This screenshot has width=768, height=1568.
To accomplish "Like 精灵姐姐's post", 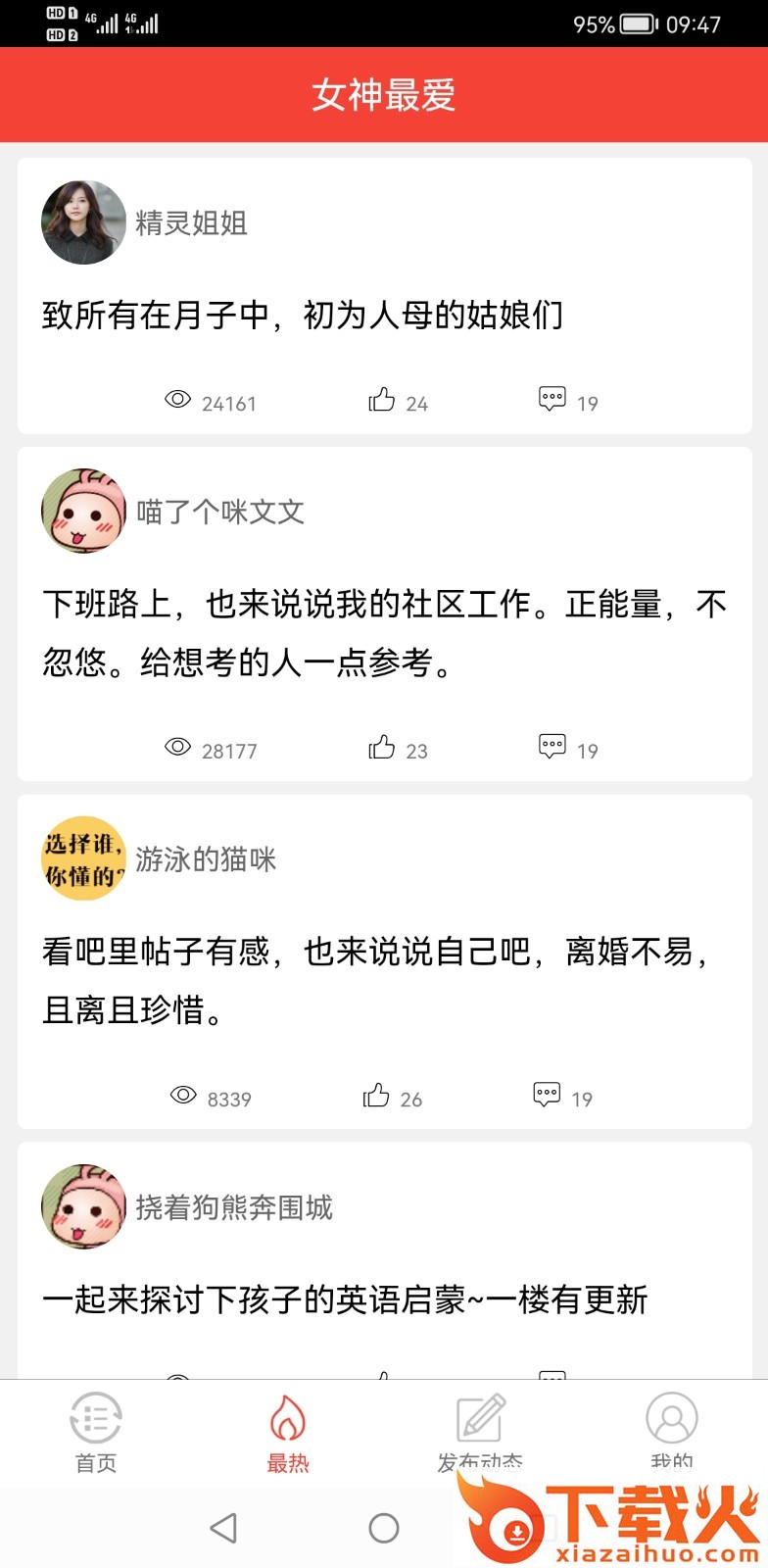I will point(382,400).
